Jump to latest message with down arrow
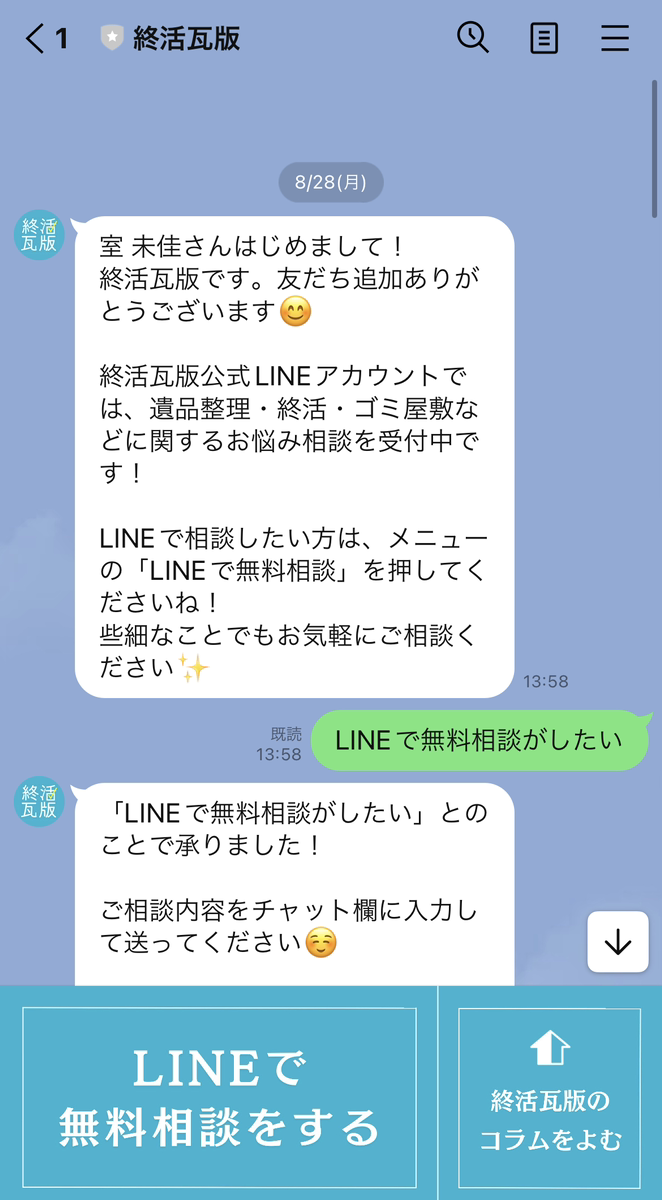Screen dimensions: 662x1200 pyautogui.click(x=618, y=942)
